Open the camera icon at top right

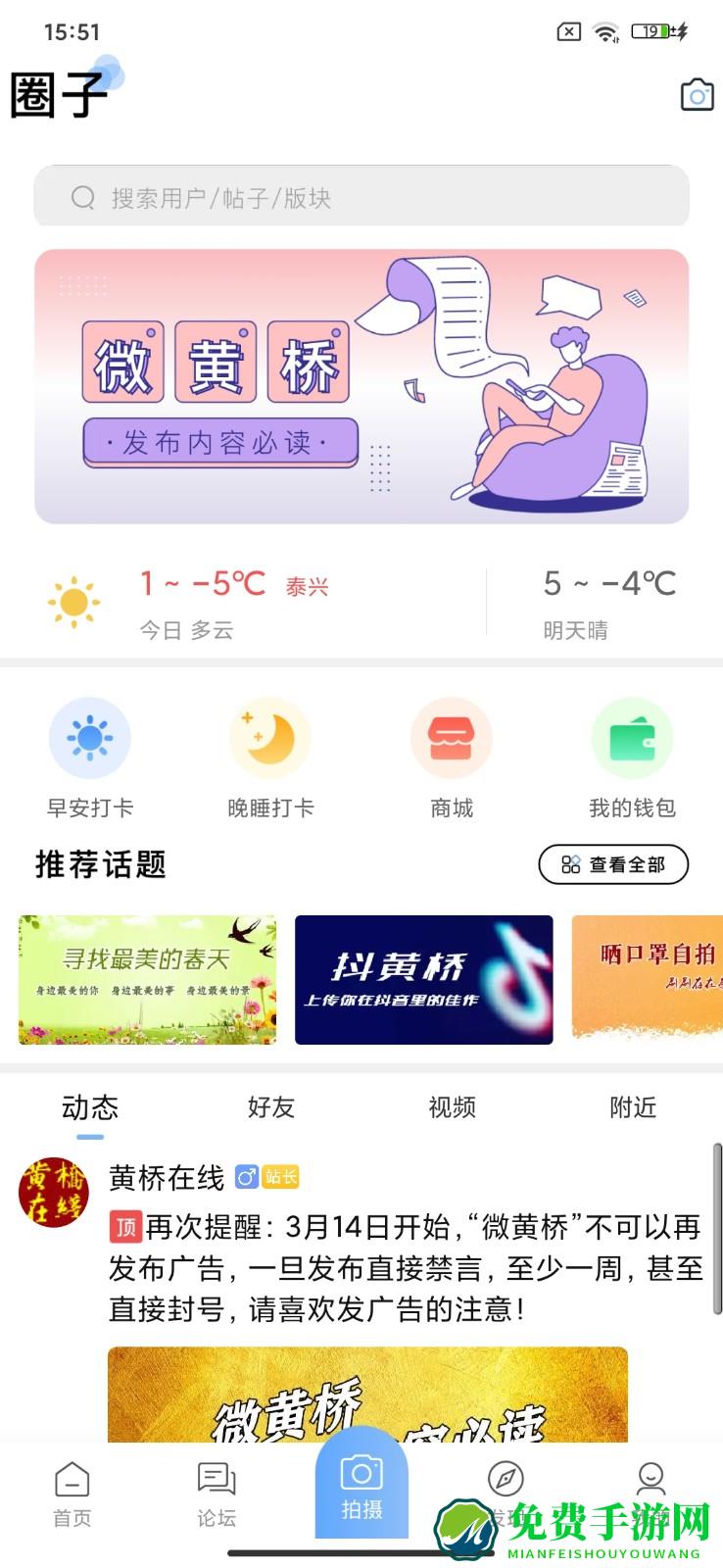pyautogui.click(x=697, y=95)
